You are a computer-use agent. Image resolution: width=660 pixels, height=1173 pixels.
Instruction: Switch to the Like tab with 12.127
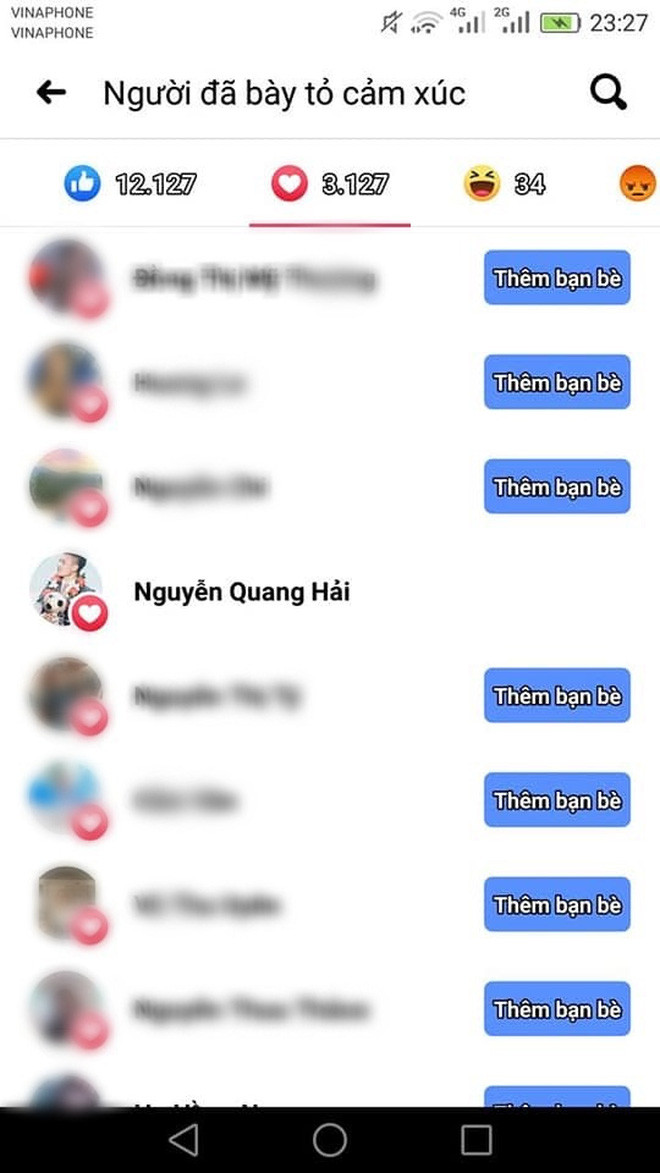130,184
